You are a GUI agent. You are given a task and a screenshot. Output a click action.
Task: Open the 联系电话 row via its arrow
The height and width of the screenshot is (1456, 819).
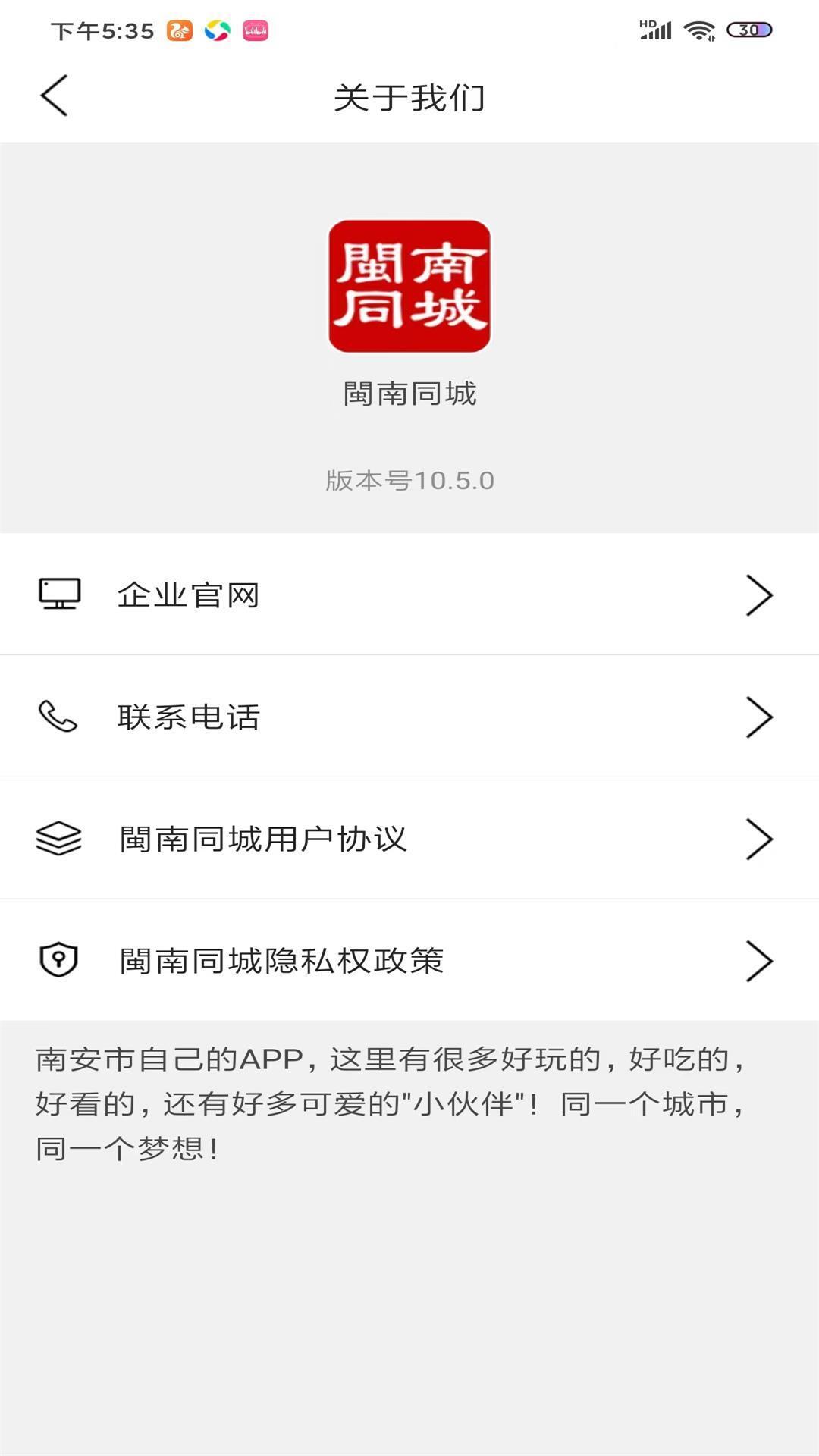pyautogui.click(x=758, y=717)
